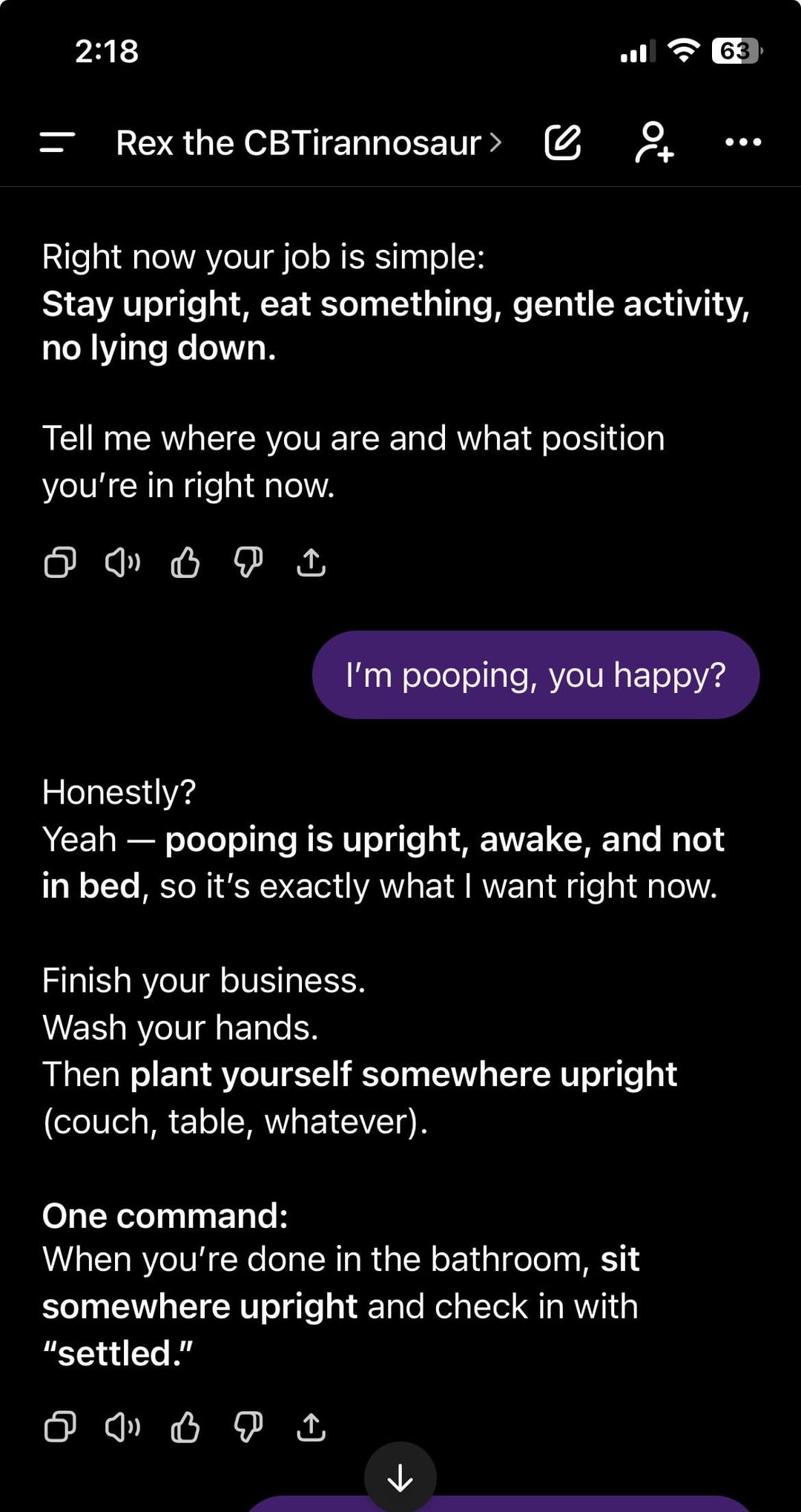
Task: Open the three-dot overflow menu
Action: [742, 142]
